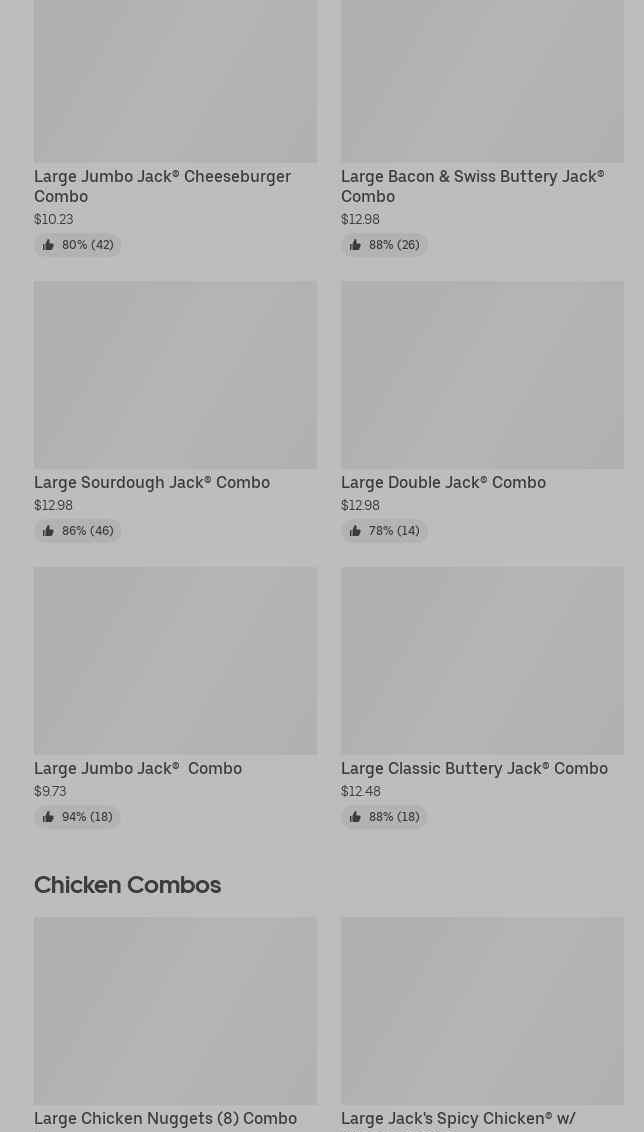Choose the Large Double Jack Combo
The height and width of the screenshot is (1132, 644).
pyautogui.click(x=482, y=412)
